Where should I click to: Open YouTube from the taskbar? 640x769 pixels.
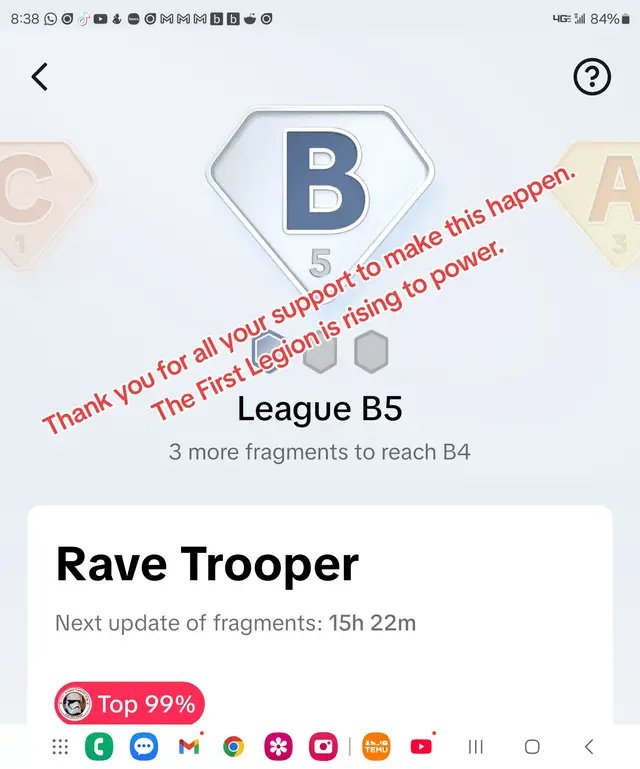tap(421, 746)
